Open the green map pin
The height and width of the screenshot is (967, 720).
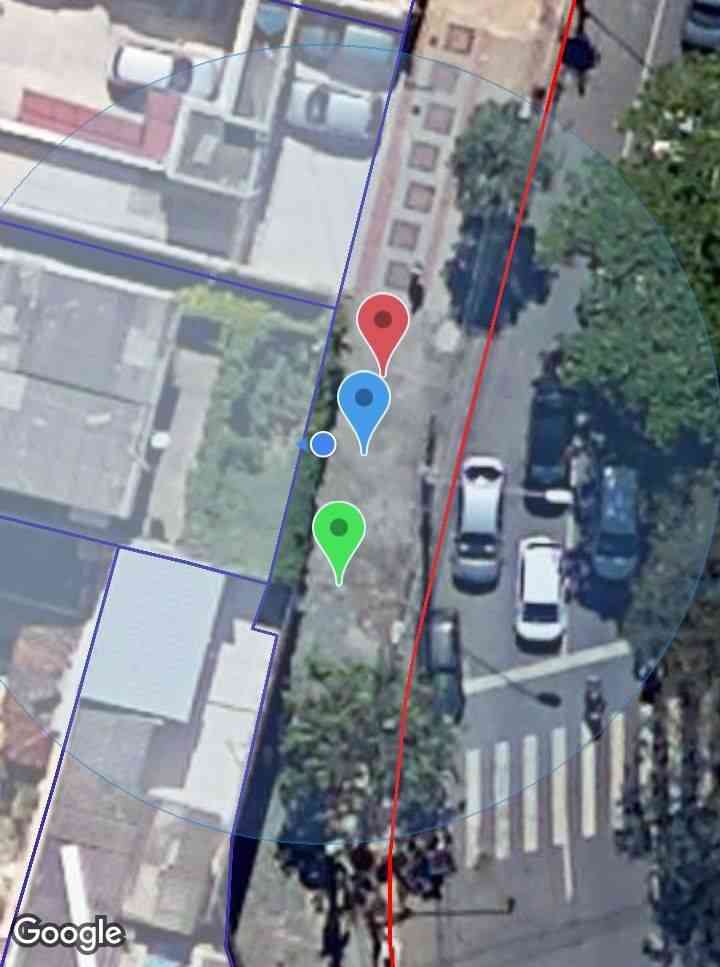[339, 531]
